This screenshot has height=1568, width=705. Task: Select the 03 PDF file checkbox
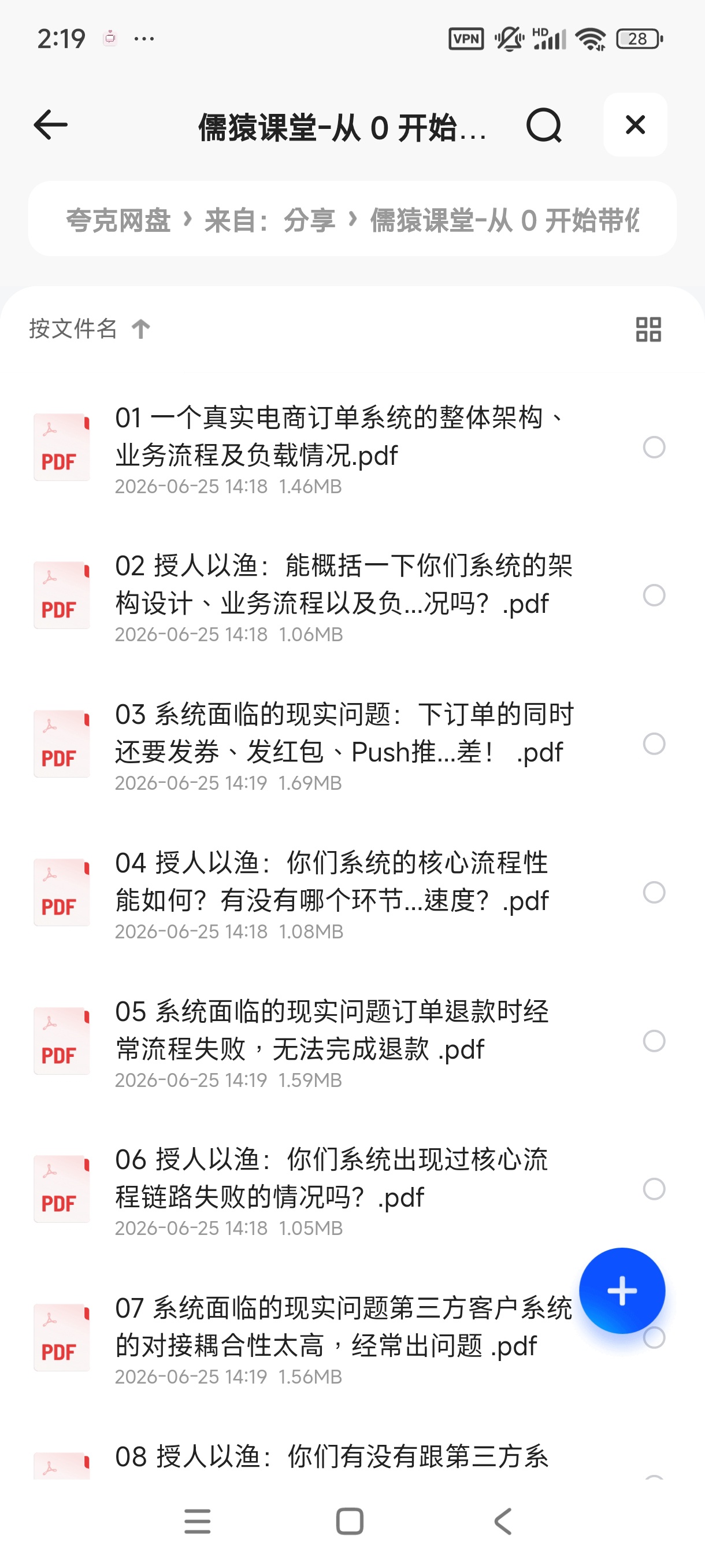[x=654, y=744]
